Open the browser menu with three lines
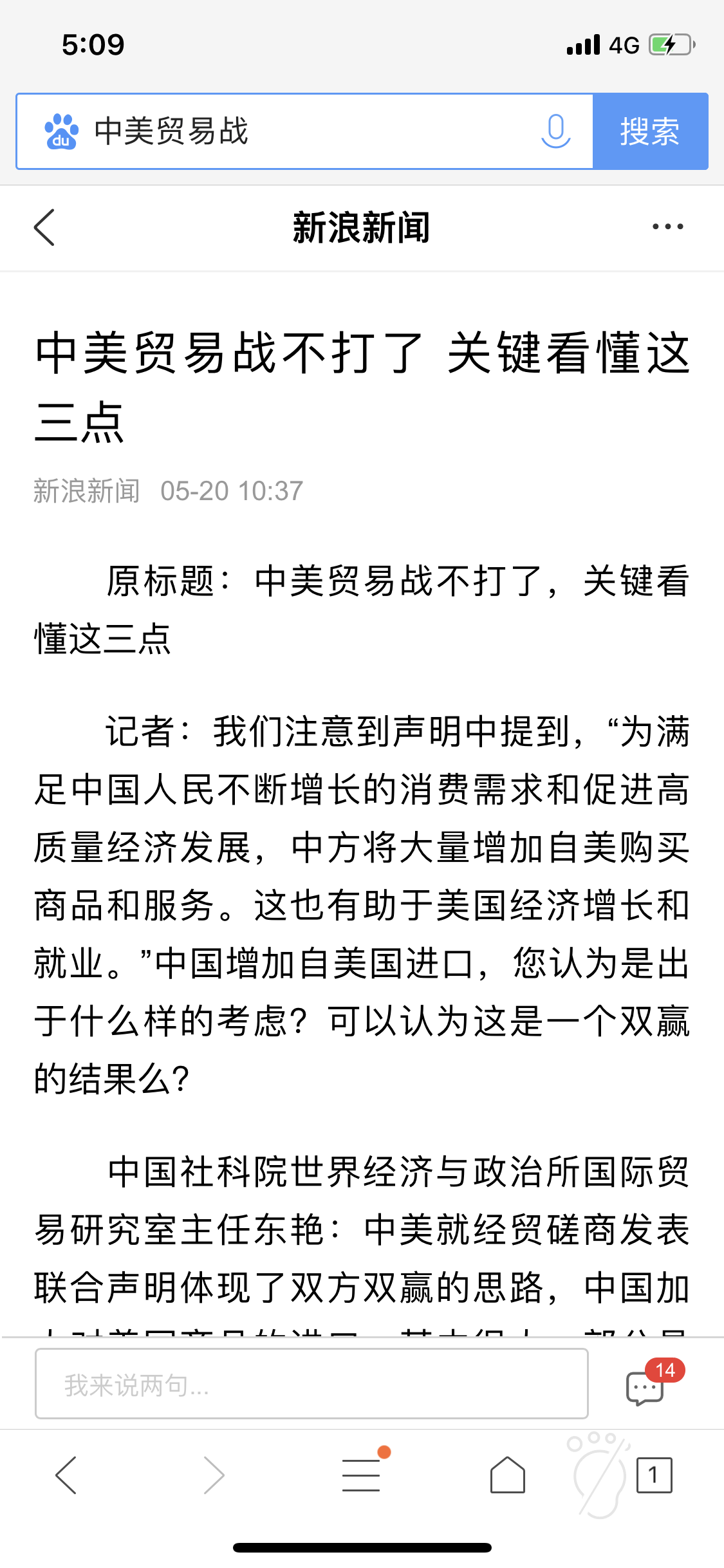724x1568 pixels. (x=361, y=1475)
